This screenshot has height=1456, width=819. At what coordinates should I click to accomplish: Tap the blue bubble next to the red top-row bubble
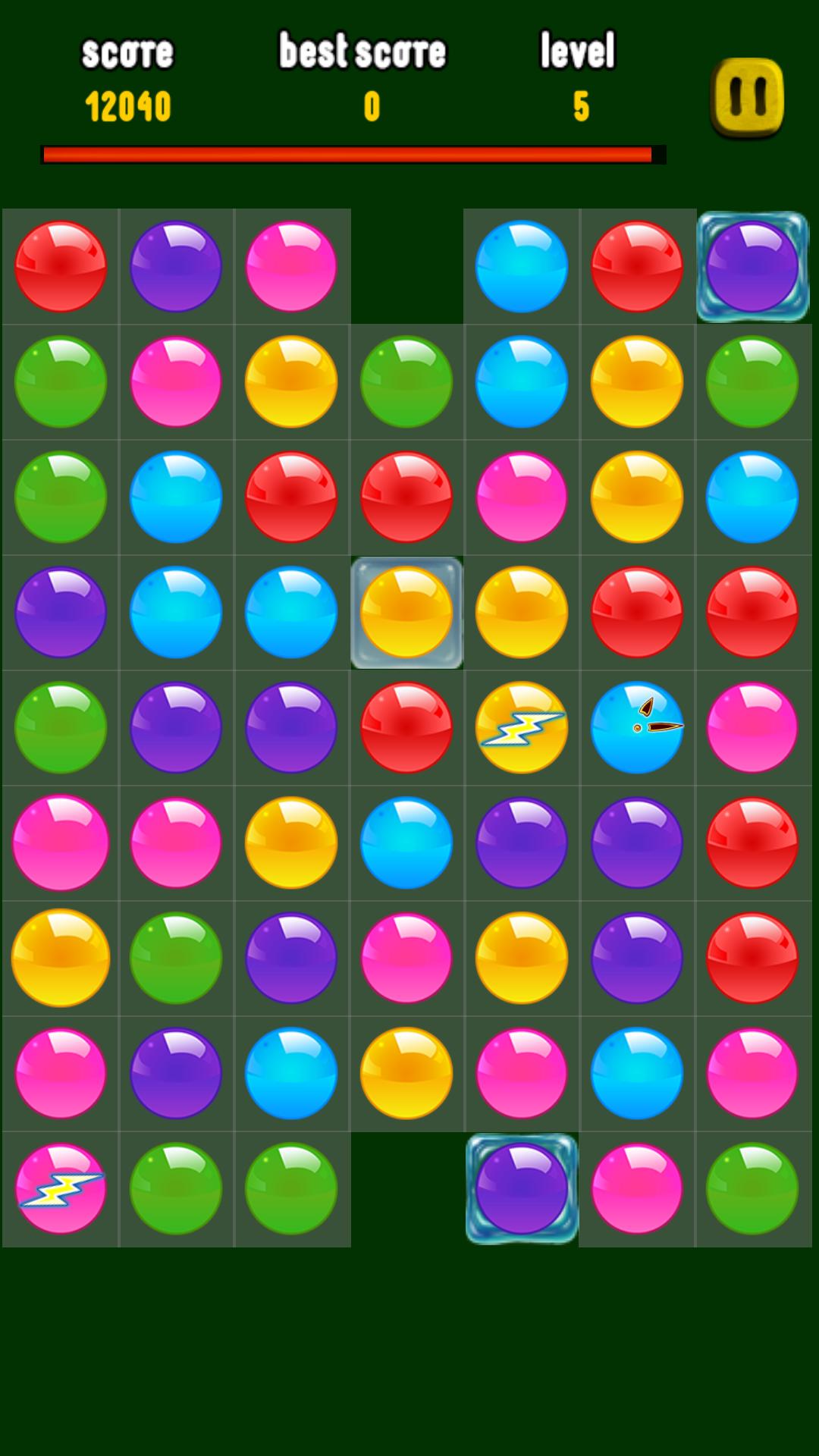(522, 267)
